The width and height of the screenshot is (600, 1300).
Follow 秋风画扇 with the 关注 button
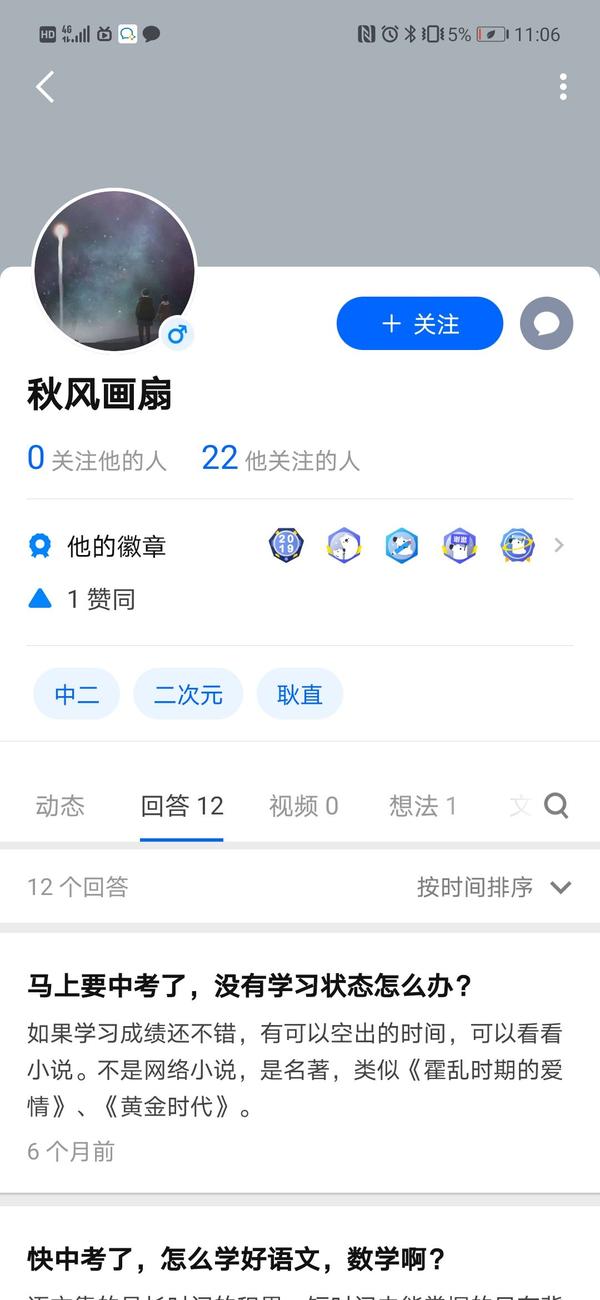(420, 323)
